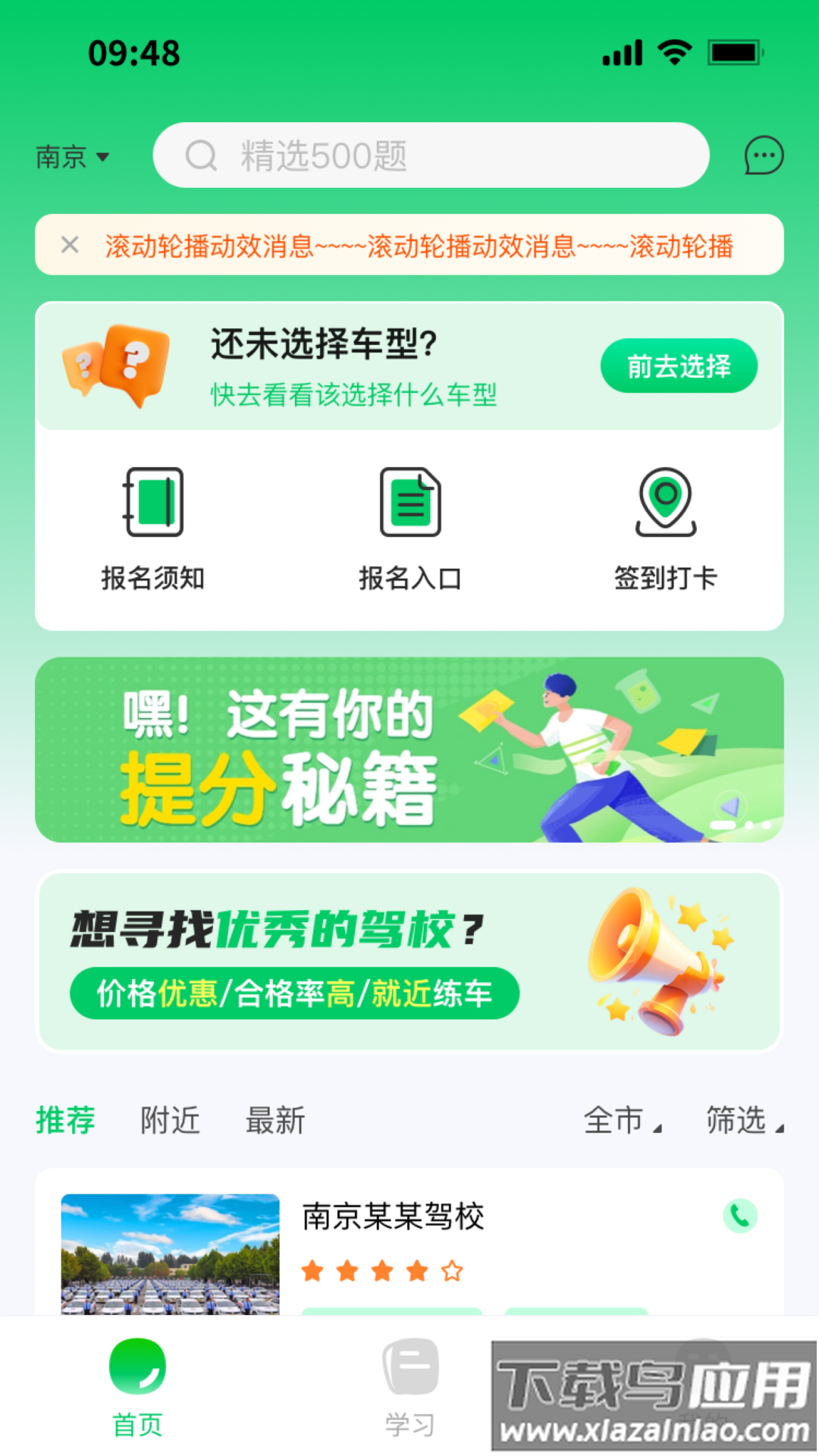
Task: Open the chat message bubble icon
Action: pyautogui.click(x=764, y=155)
